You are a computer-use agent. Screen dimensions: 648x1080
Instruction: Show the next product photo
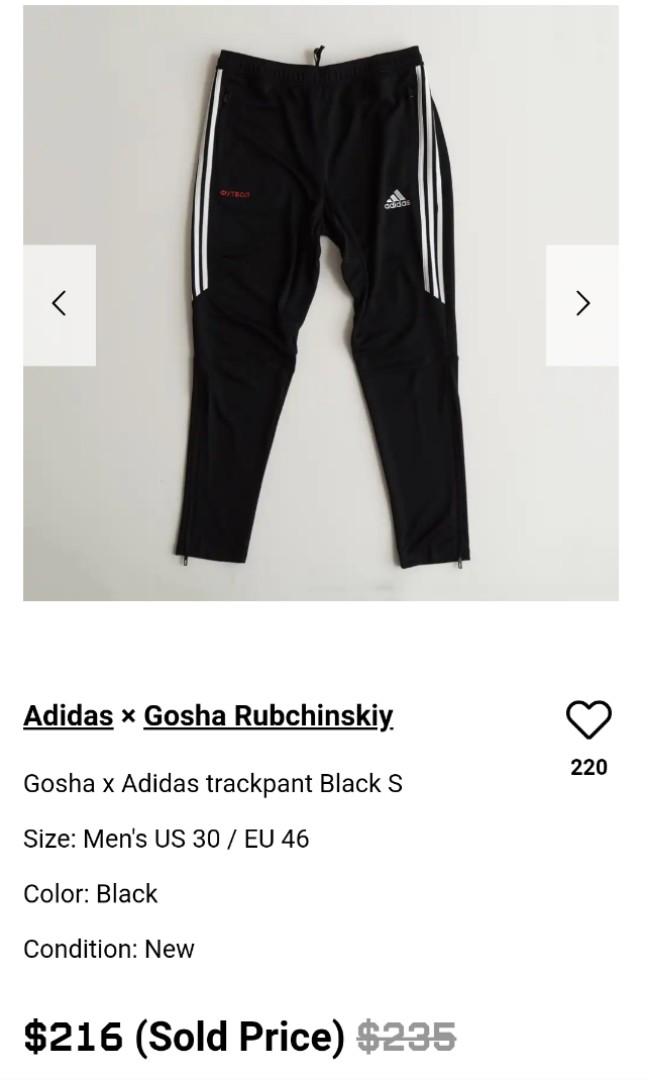(583, 304)
